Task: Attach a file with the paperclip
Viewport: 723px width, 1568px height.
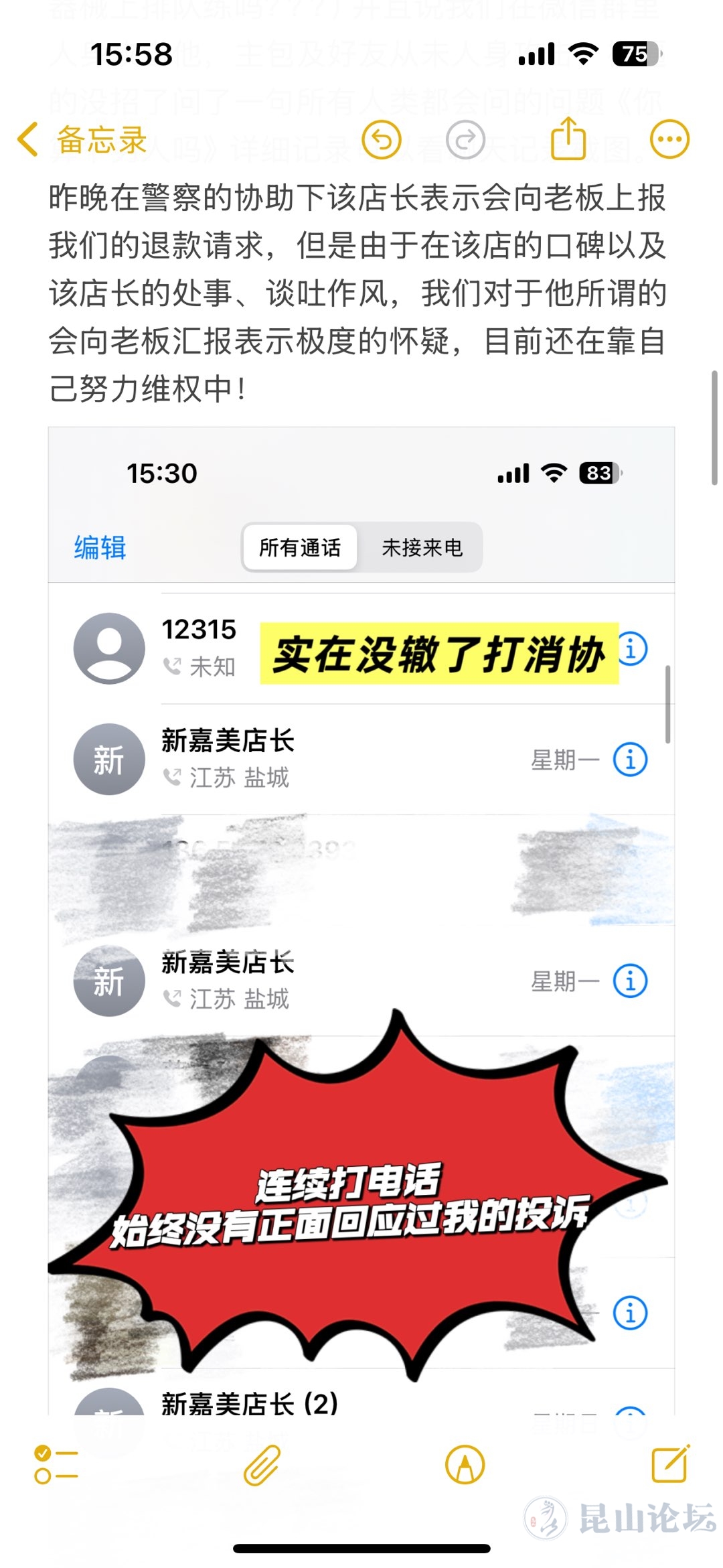Action: tap(262, 1465)
